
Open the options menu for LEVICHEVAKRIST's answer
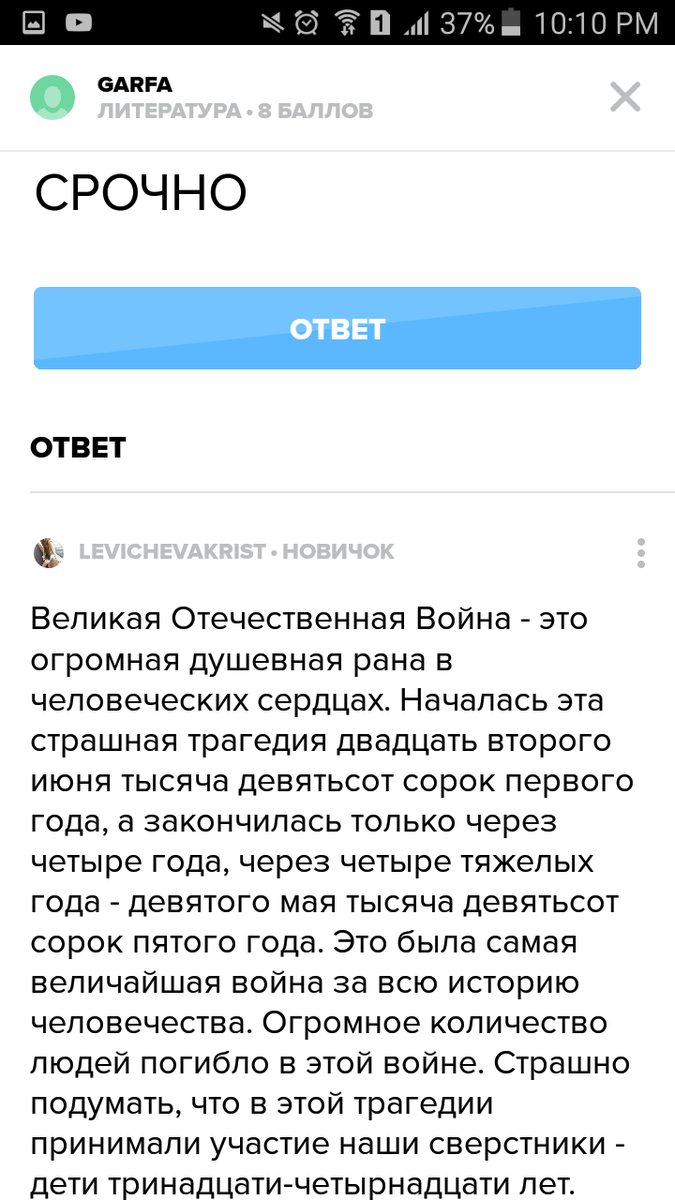tap(641, 552)
